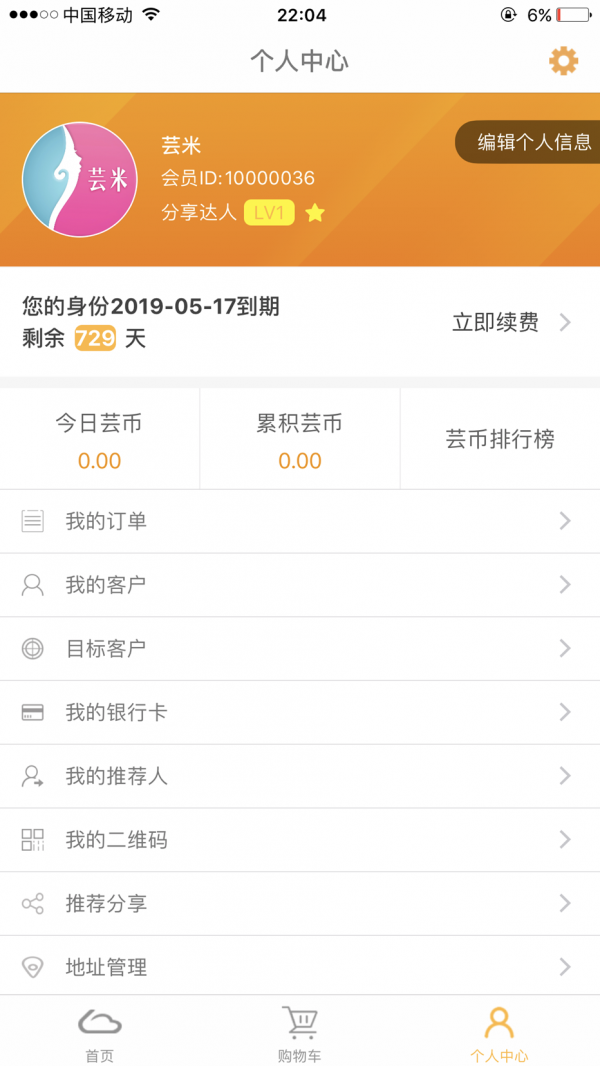Open 推荐分享

300,904
